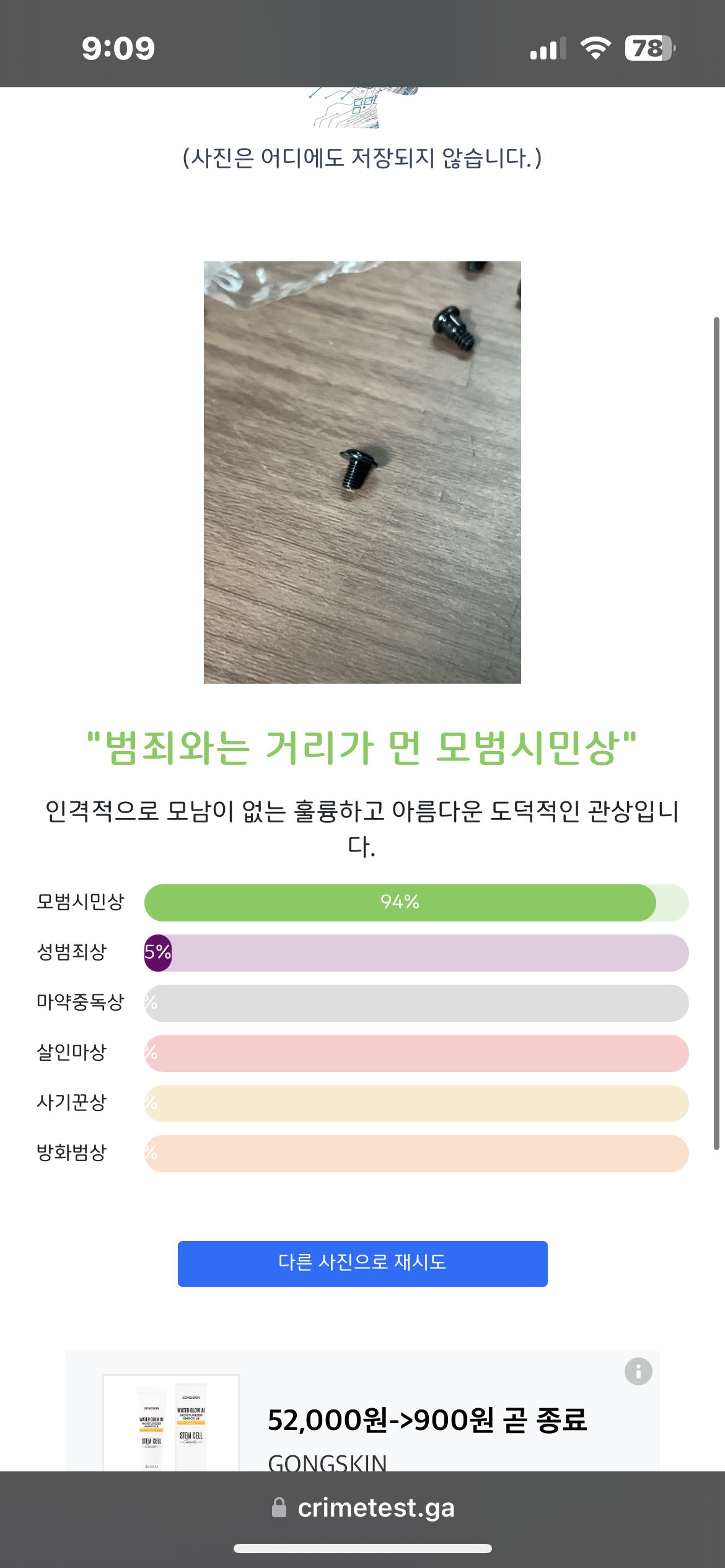Tap the retry with another photo button
Viewport: 725px width, 1568px height.
coord(362,1263)
